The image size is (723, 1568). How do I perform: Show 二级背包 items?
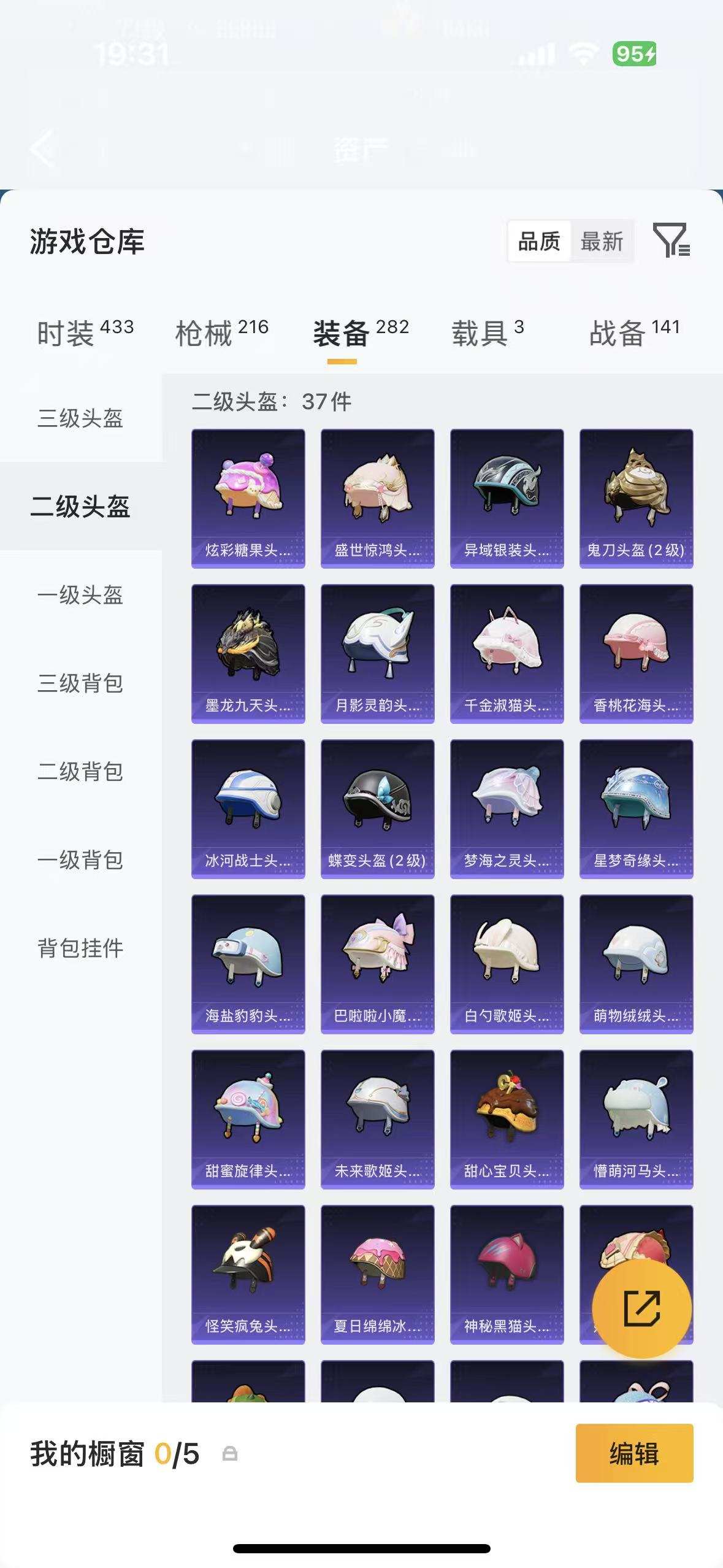point(80,772)
